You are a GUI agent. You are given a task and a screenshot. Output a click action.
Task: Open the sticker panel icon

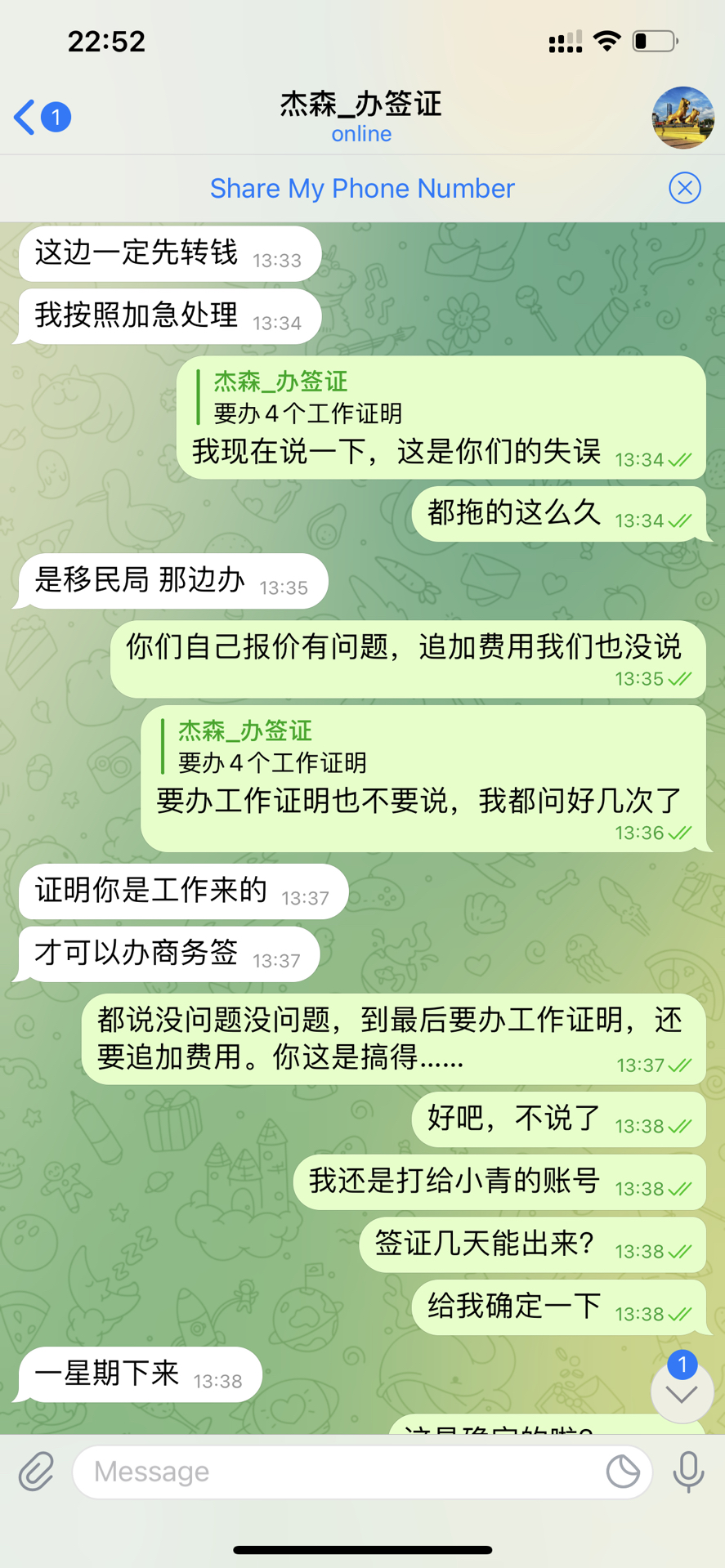click(623, 1472)
